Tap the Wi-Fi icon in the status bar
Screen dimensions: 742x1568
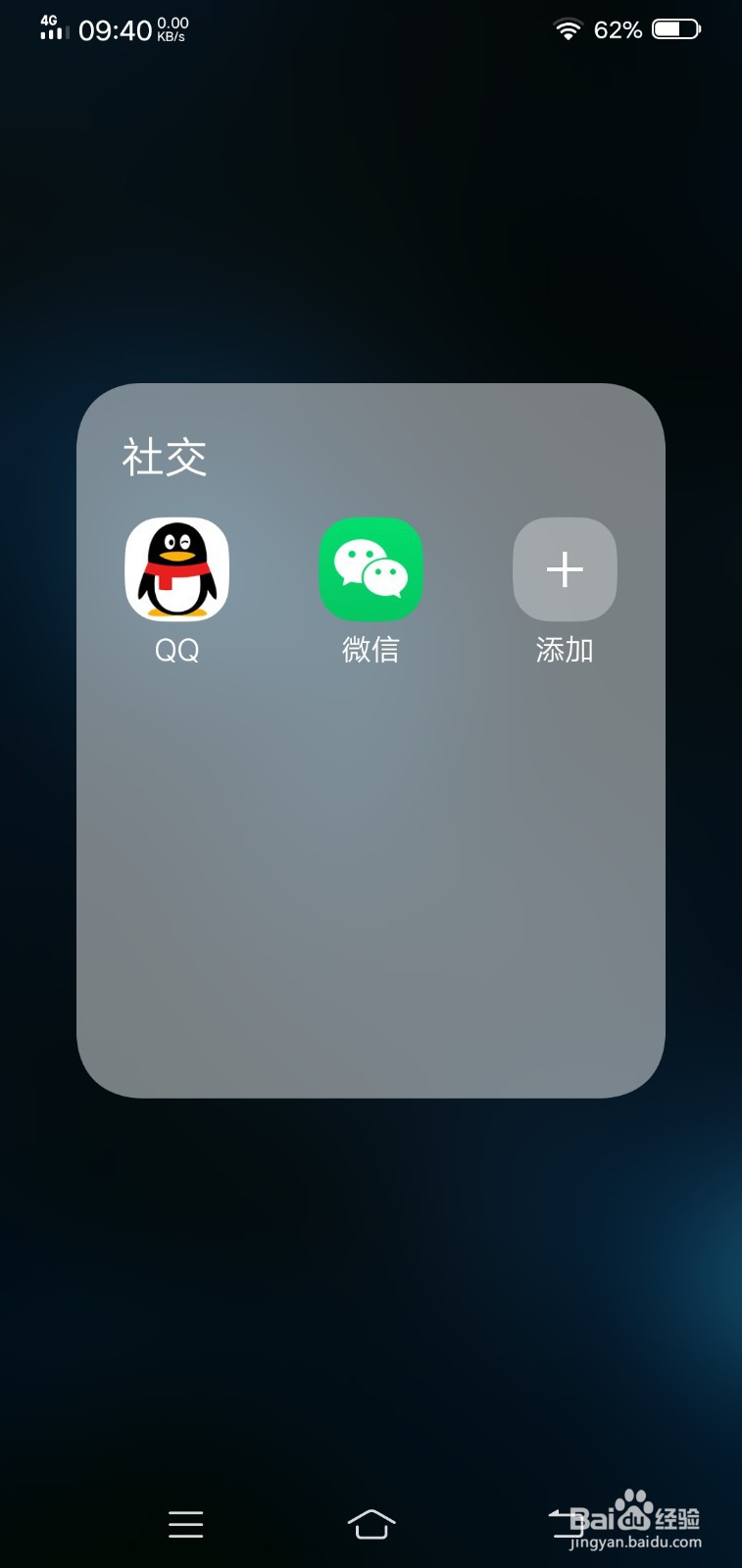pyautogui.click(x=567, y=28)
